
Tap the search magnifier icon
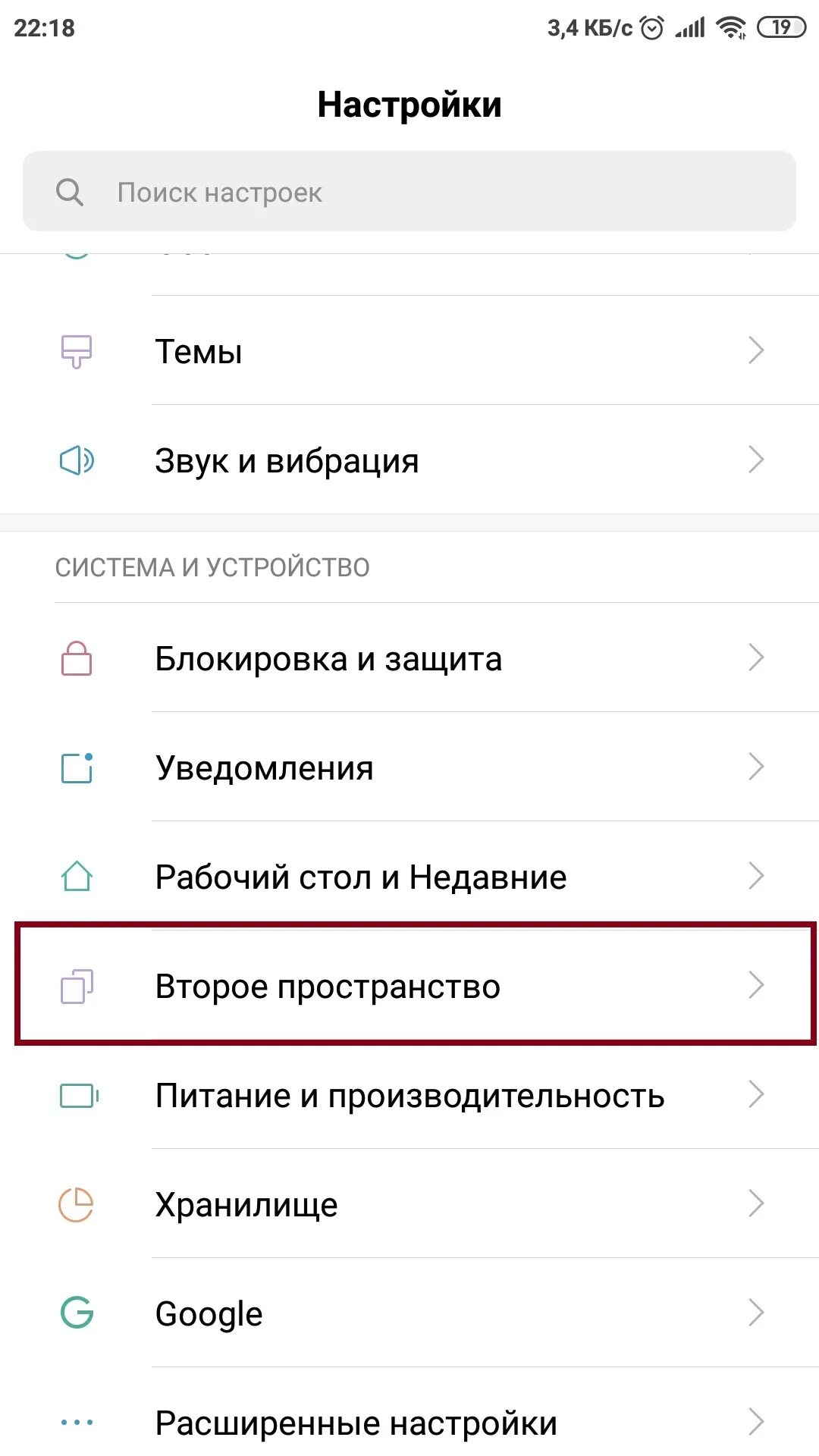tap(70, 192)
